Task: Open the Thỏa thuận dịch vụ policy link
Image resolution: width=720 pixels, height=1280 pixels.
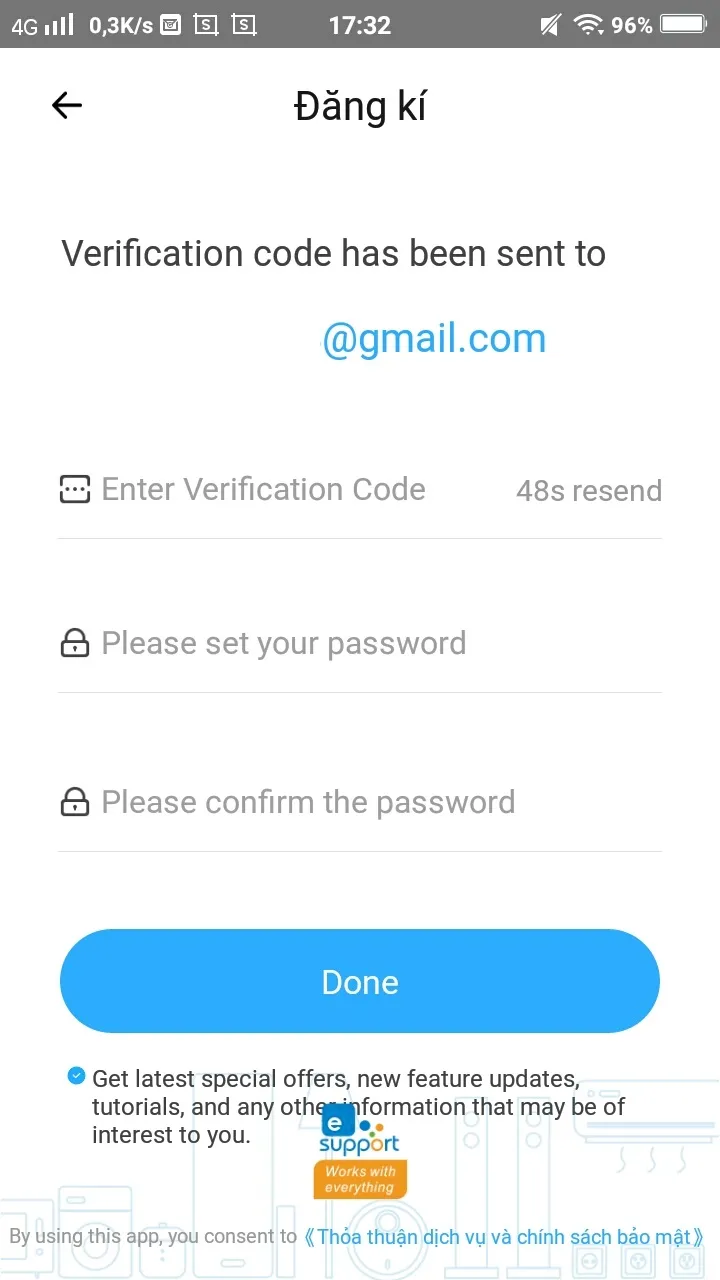Action: [500, 1237]
